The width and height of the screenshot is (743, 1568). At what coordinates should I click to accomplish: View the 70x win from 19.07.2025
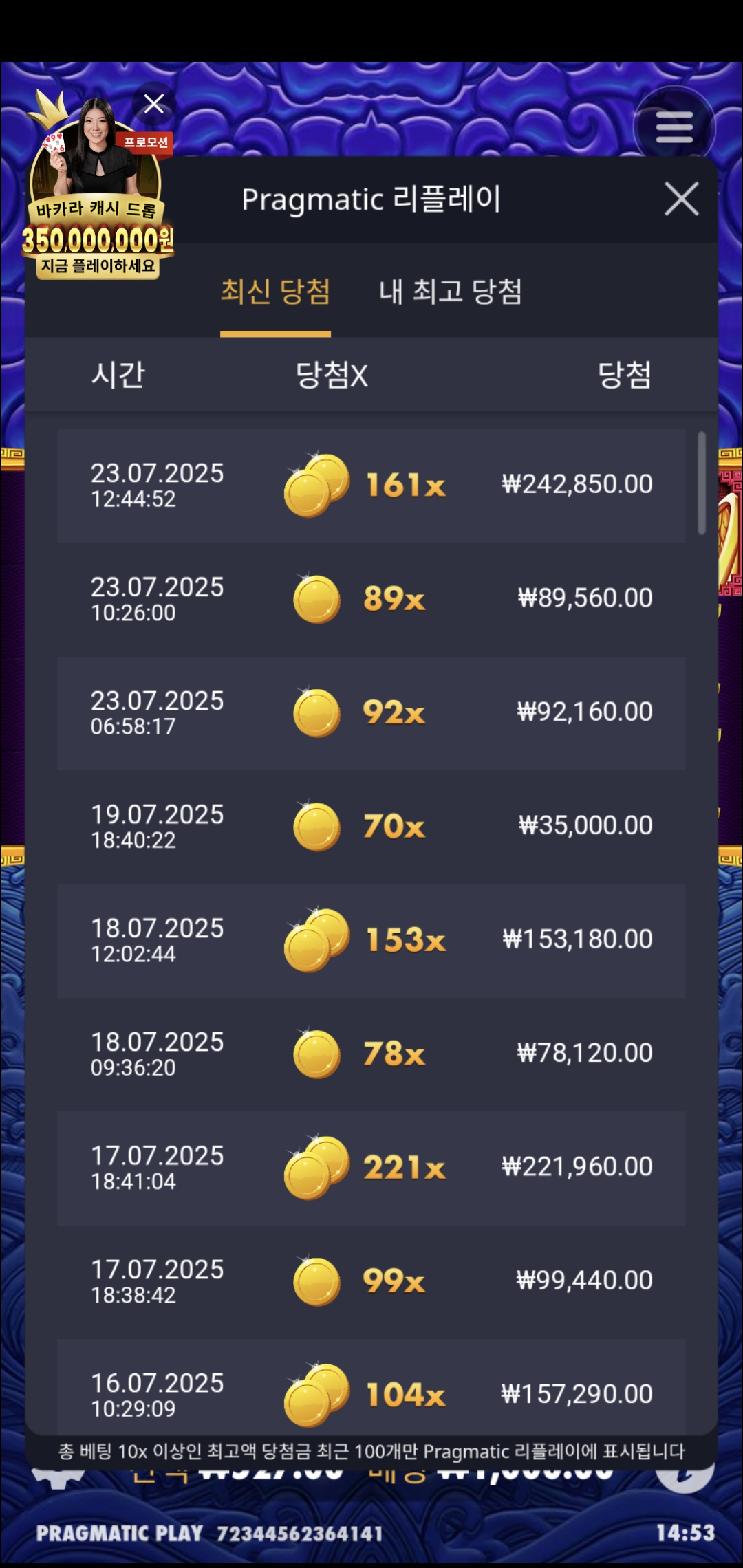click(x=371, y=827)
